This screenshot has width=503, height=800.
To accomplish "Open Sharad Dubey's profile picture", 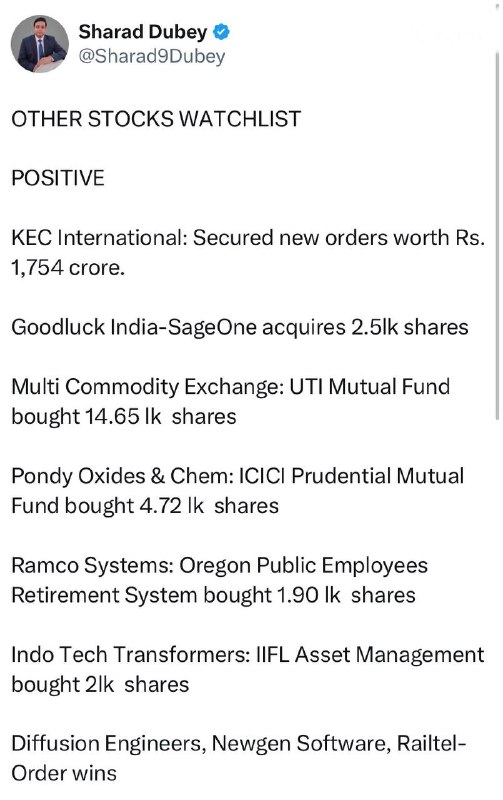I will (x=40, y=44).
